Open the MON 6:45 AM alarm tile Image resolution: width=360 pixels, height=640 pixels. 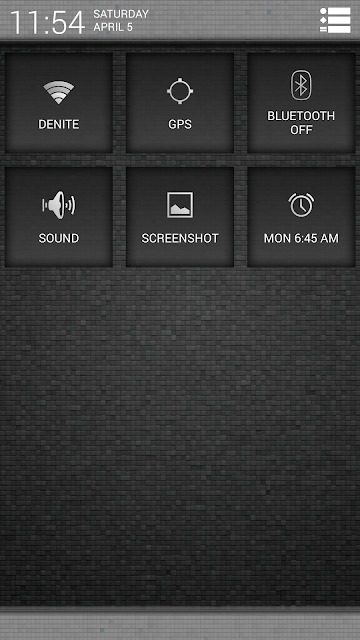click(x=301, y=217)
